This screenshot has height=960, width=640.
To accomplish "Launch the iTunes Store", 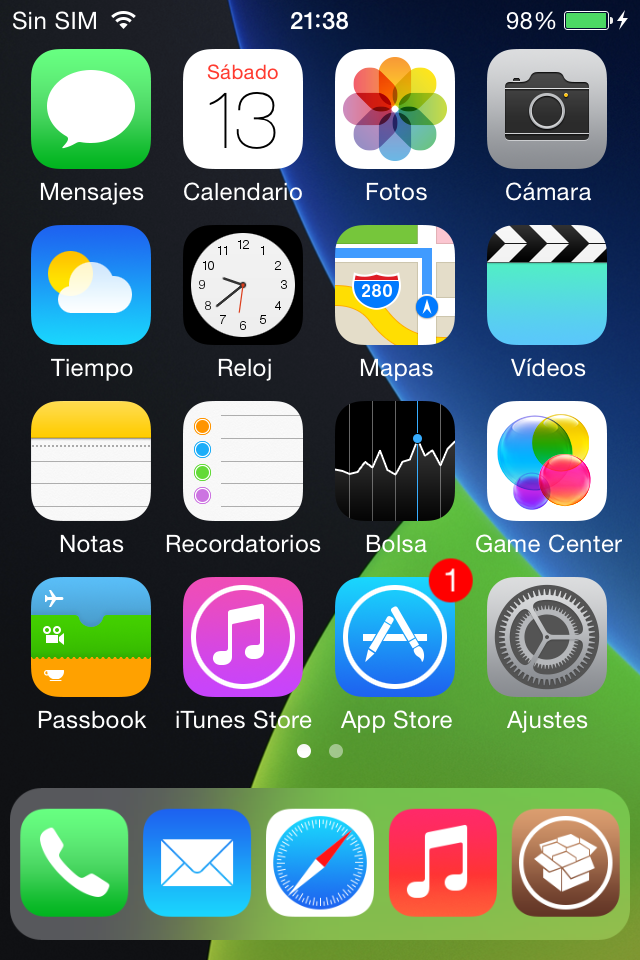I will pyautogui.click(x=243, y=637).
